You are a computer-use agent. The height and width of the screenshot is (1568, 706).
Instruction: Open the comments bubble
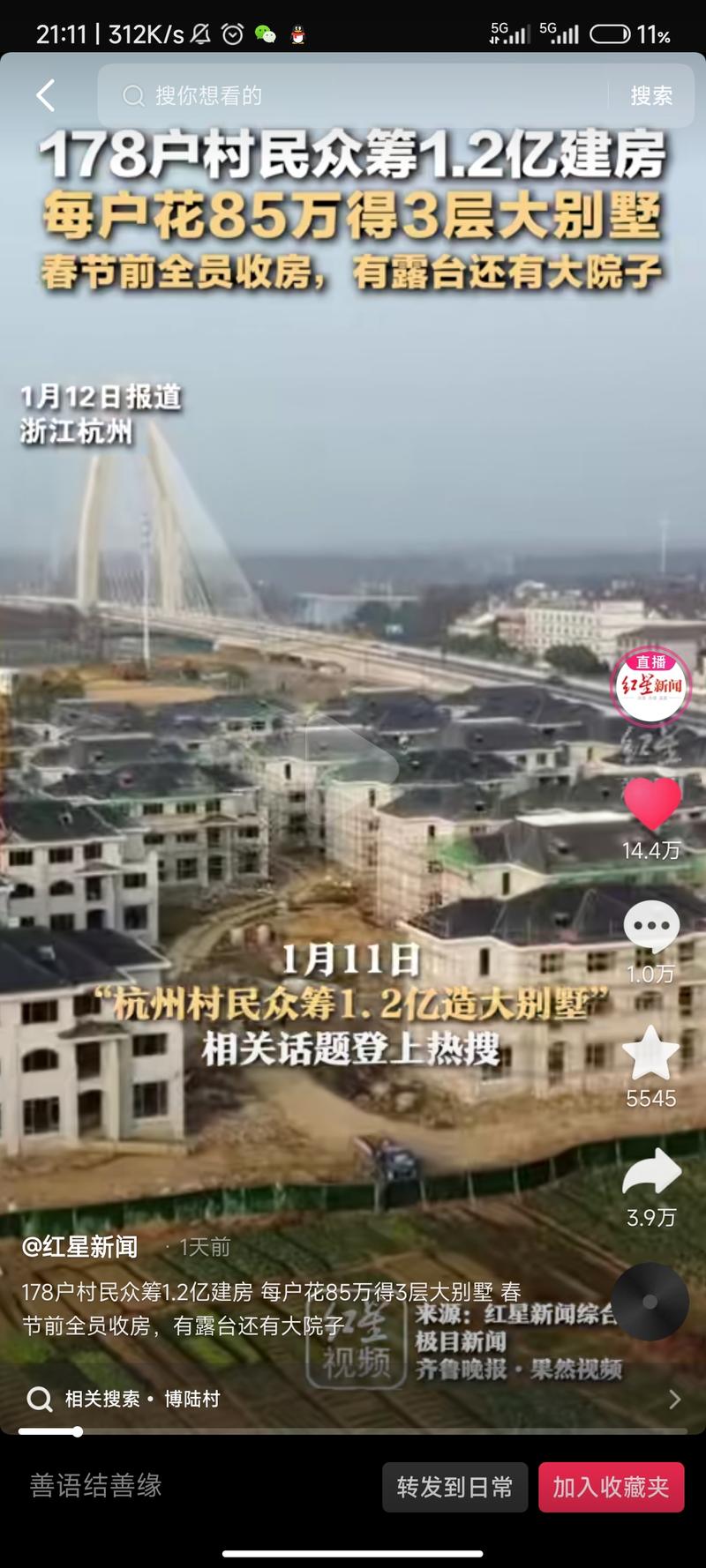pos(651,926)
